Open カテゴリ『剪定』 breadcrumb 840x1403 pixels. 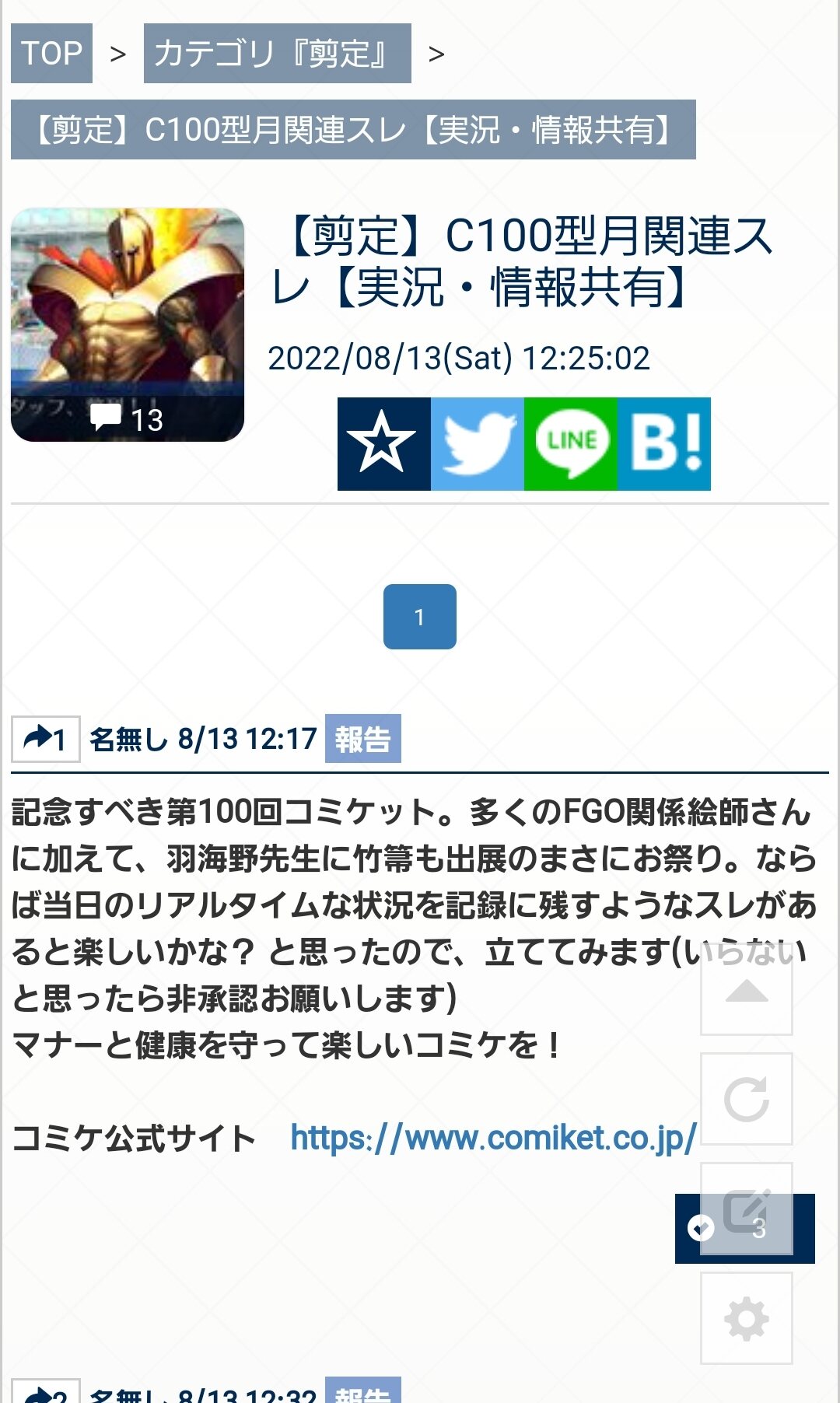coord(277,54)
